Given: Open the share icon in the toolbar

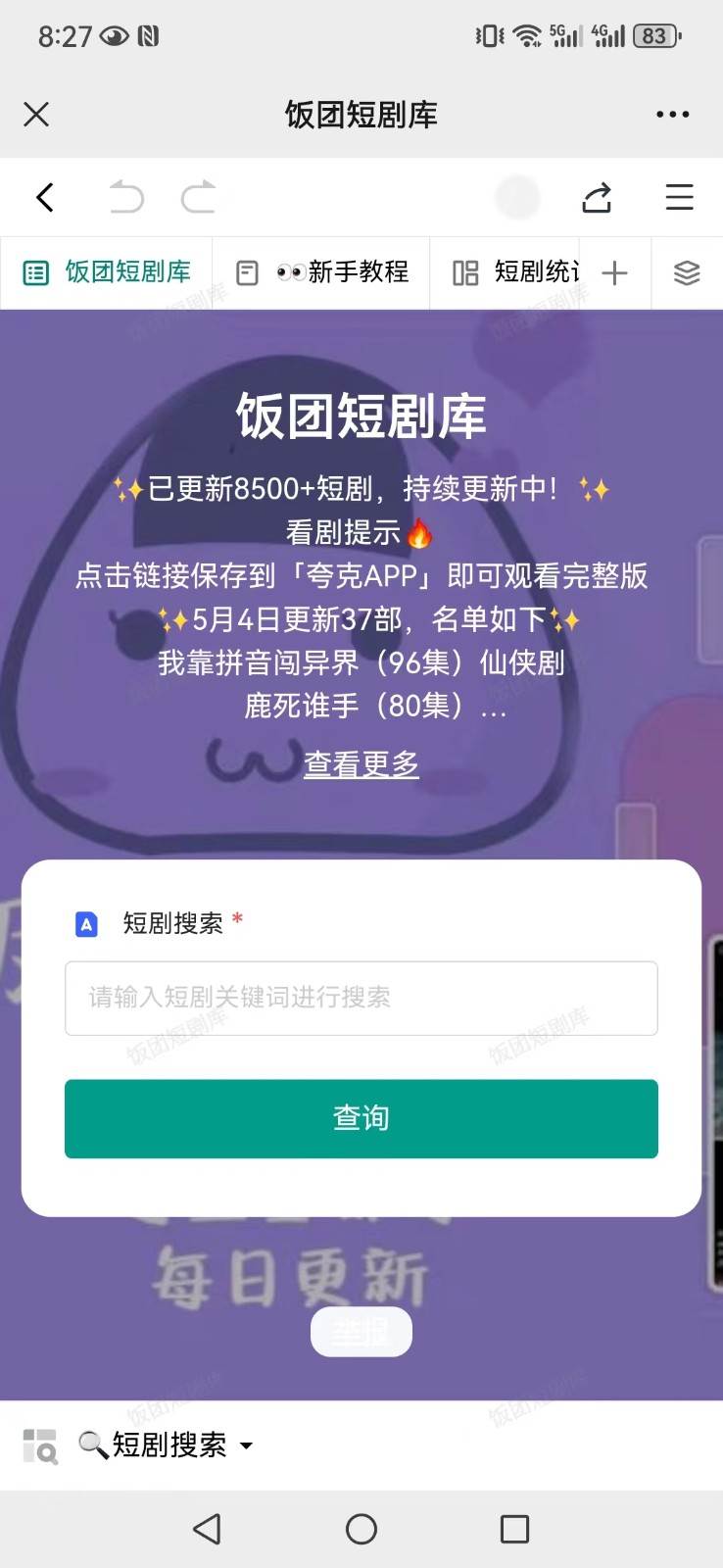Looking at the screenshot, I should 598,197.
